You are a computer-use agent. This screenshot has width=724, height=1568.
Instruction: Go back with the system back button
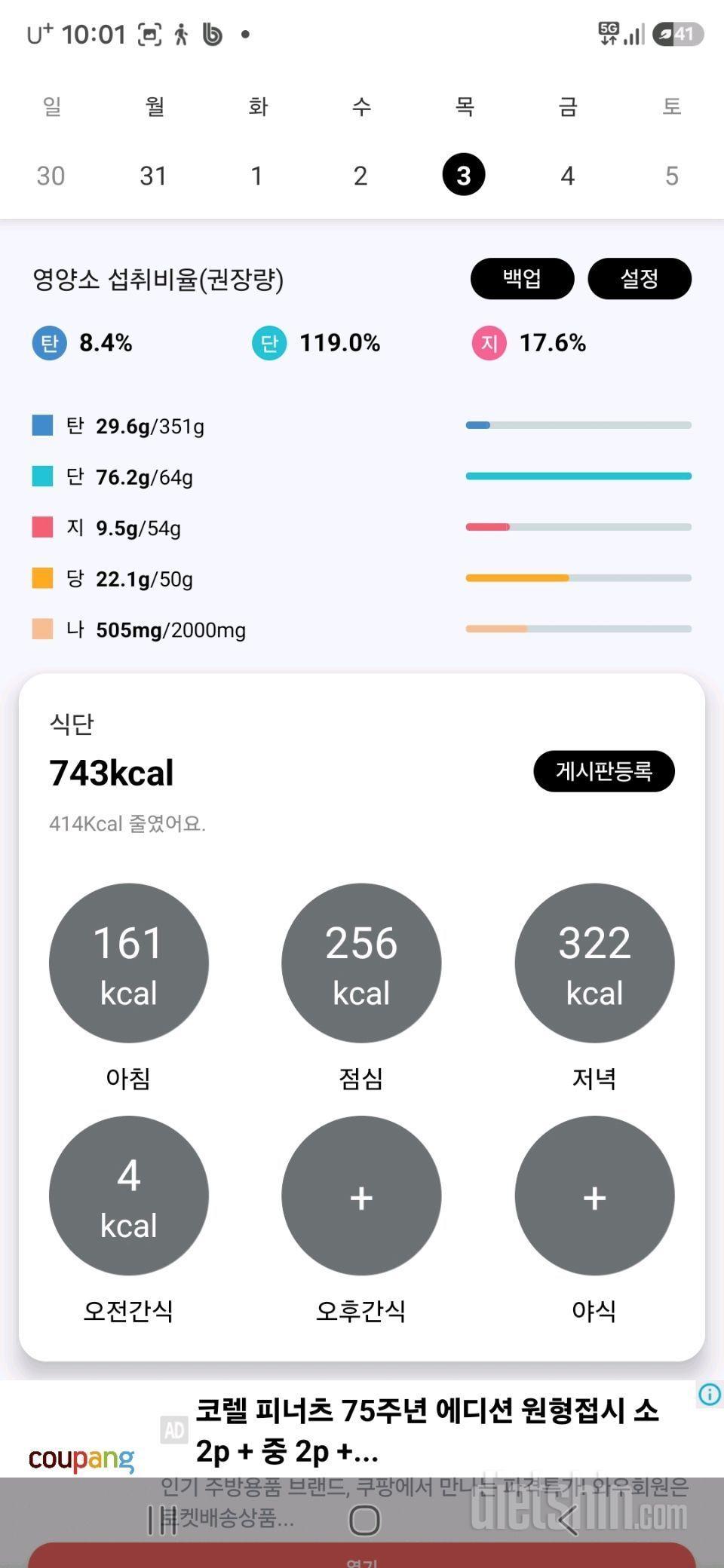coord(569,1520)
